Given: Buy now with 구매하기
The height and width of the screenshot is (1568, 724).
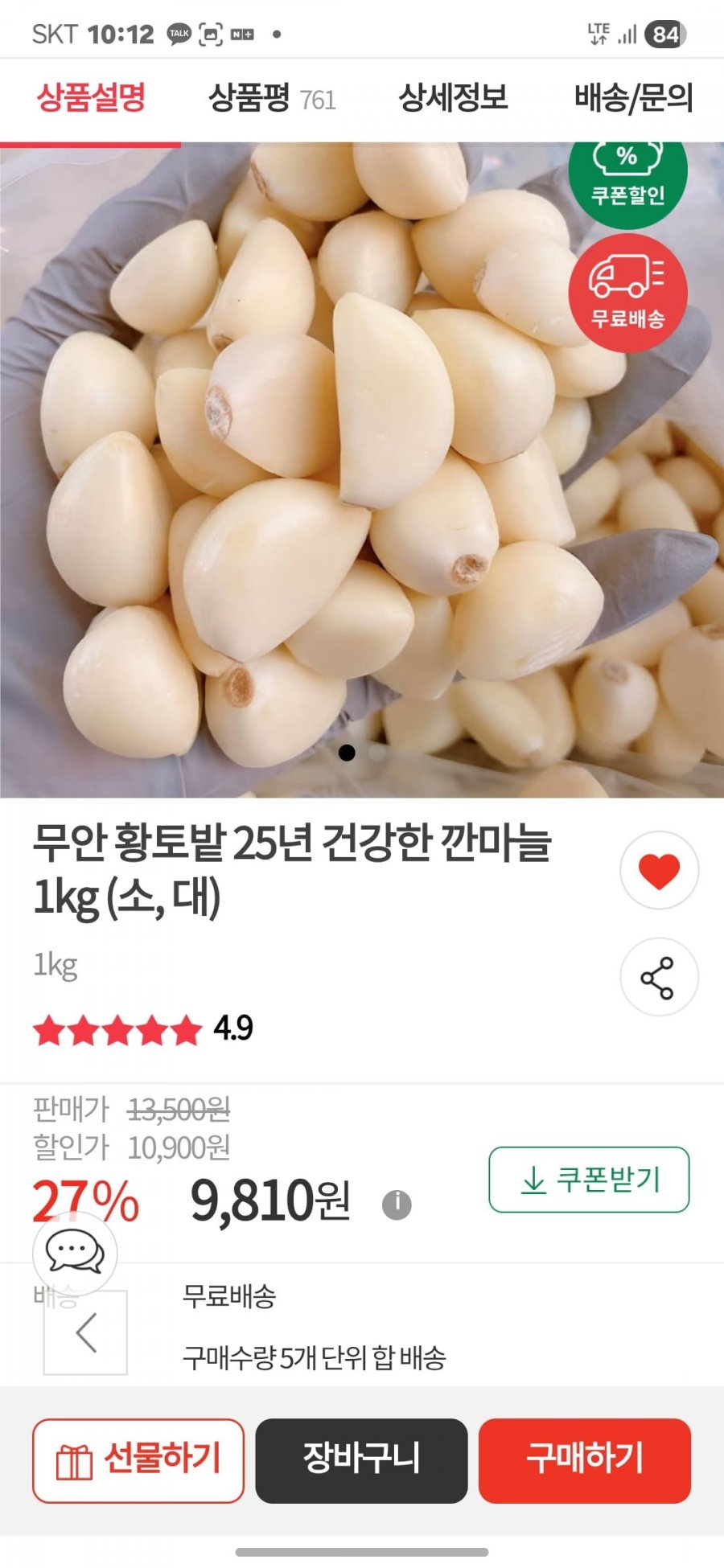Looking at the screenshot, I should (x=585, y=1460).
